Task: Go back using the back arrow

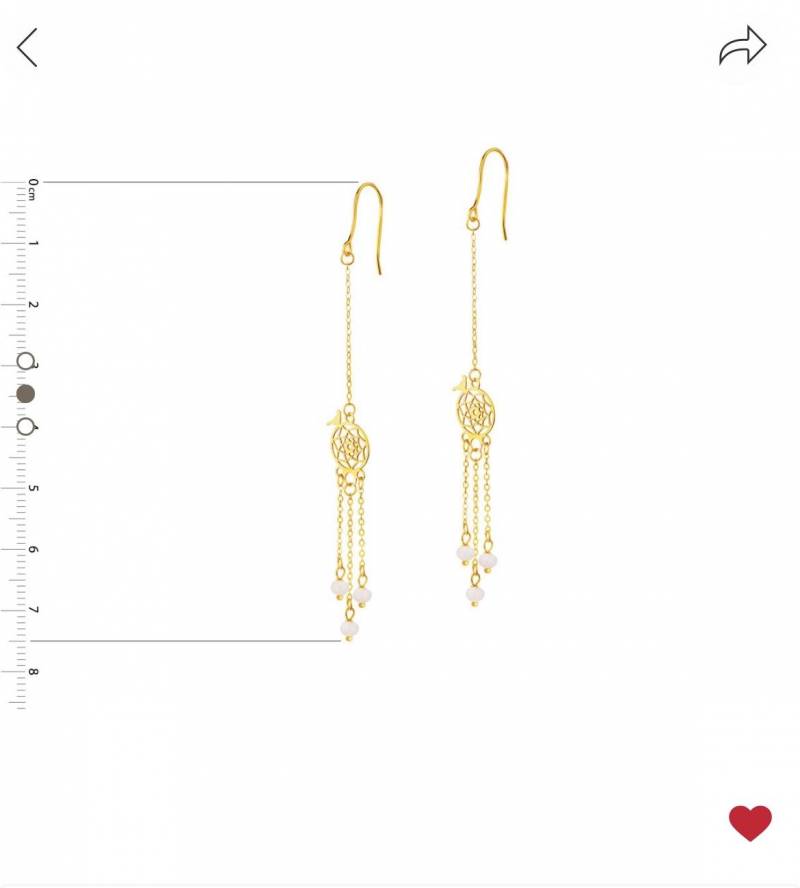Action: [x=27, y=47]
